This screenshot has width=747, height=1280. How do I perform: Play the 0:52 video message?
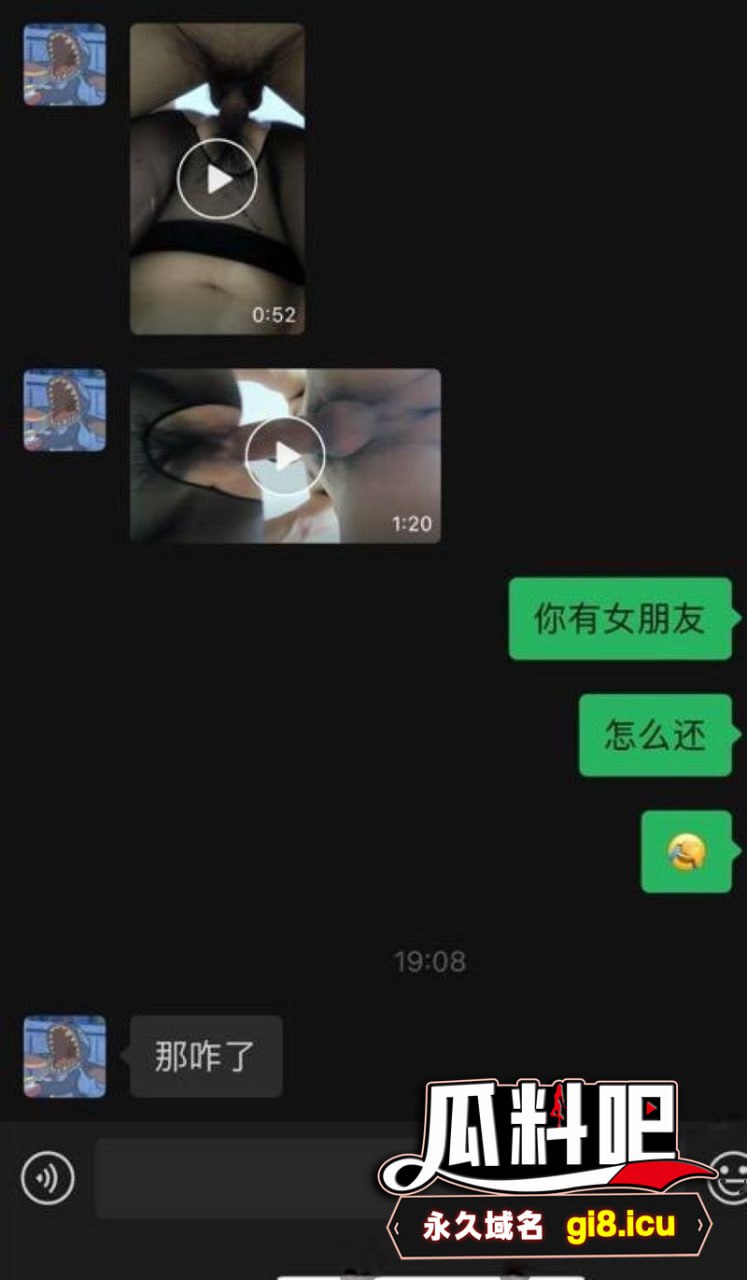tap(217, 179)
